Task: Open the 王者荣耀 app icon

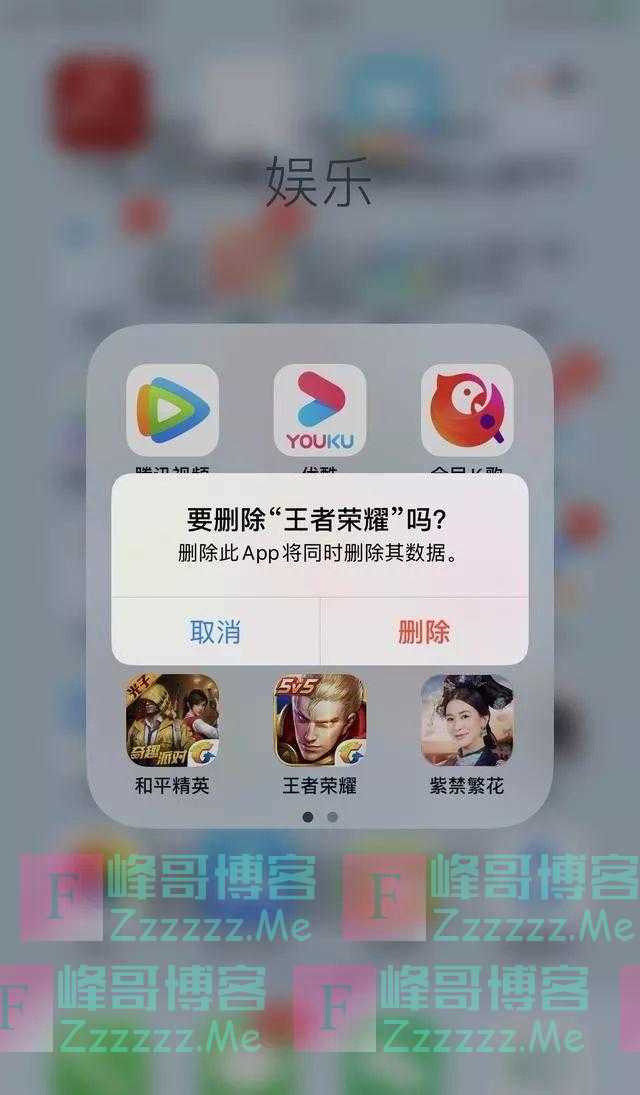Action: coord(320,720)
